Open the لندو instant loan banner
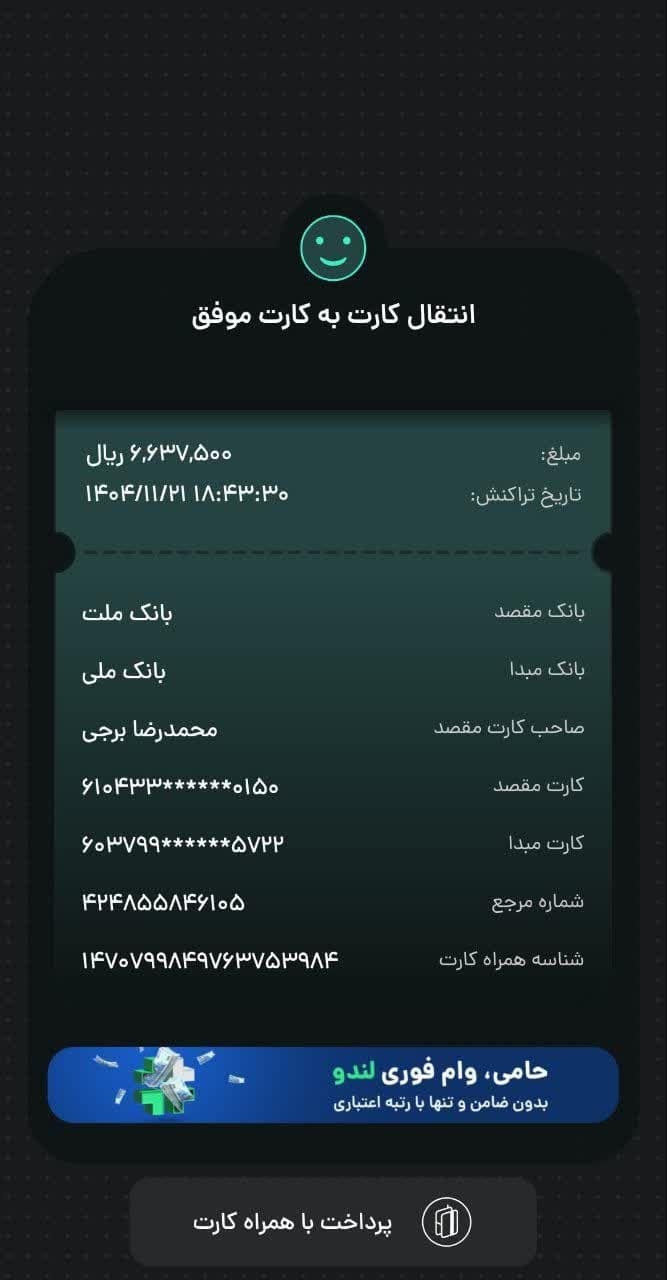 coord(333,1085)
